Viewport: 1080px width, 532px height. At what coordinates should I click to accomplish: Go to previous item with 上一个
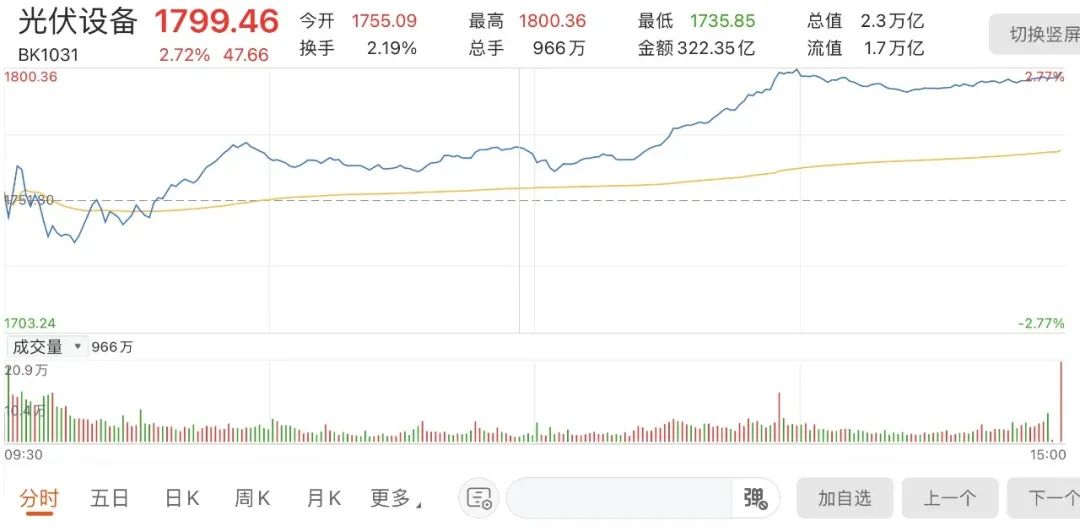click(x=949, y=498)
